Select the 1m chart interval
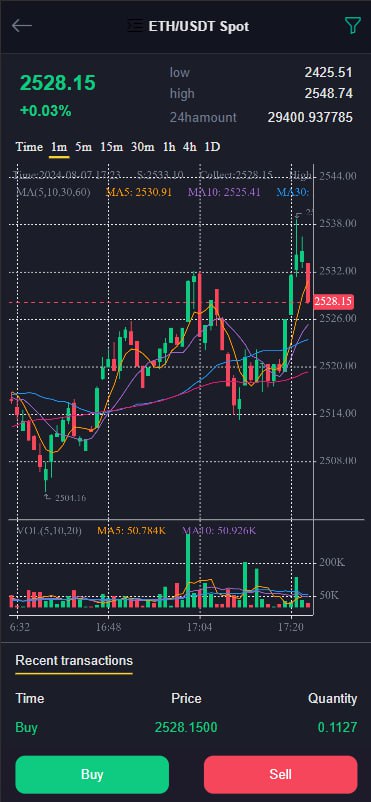Viewport: 371px width, 802px height. point(59,147)
